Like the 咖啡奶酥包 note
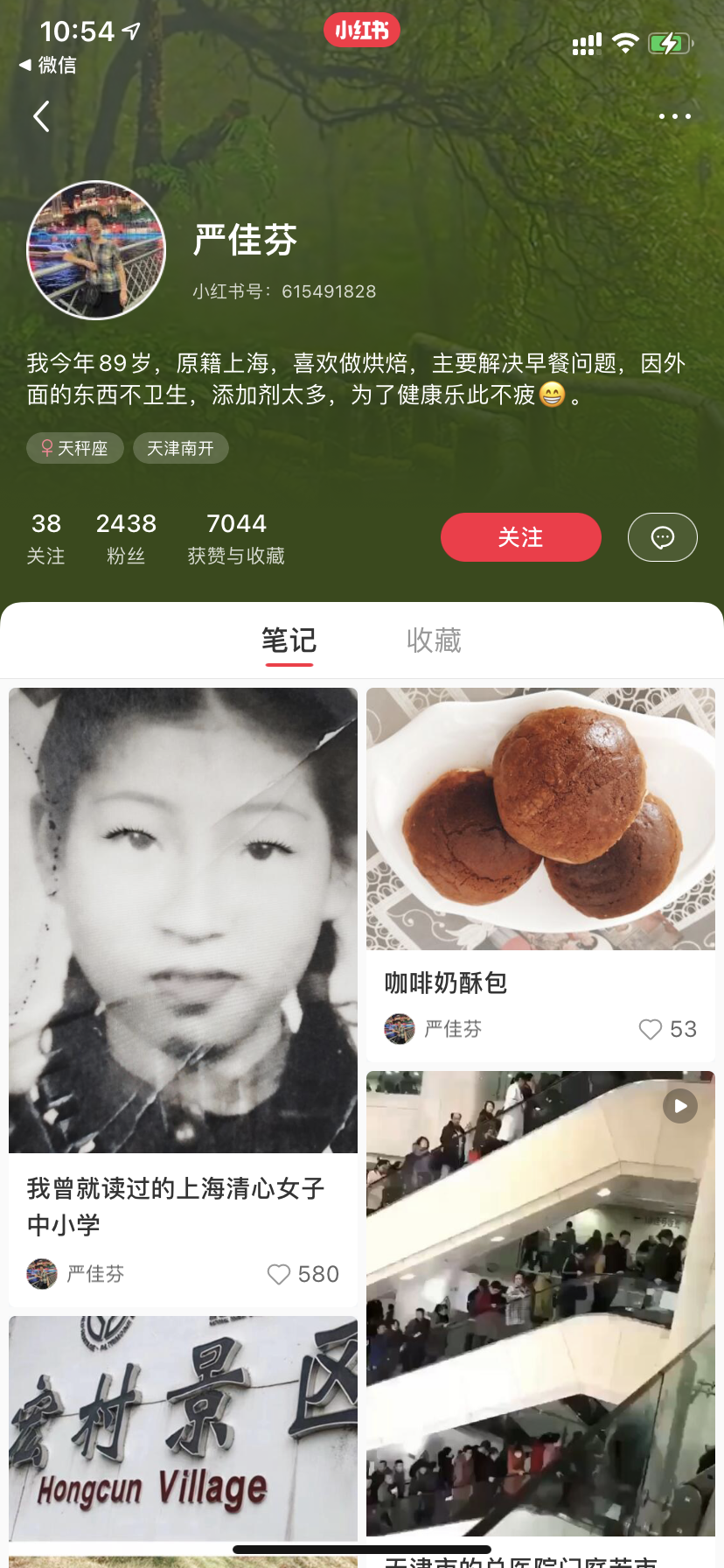The height and width of the screenshot is (1568, 724). click(651, 1029)
